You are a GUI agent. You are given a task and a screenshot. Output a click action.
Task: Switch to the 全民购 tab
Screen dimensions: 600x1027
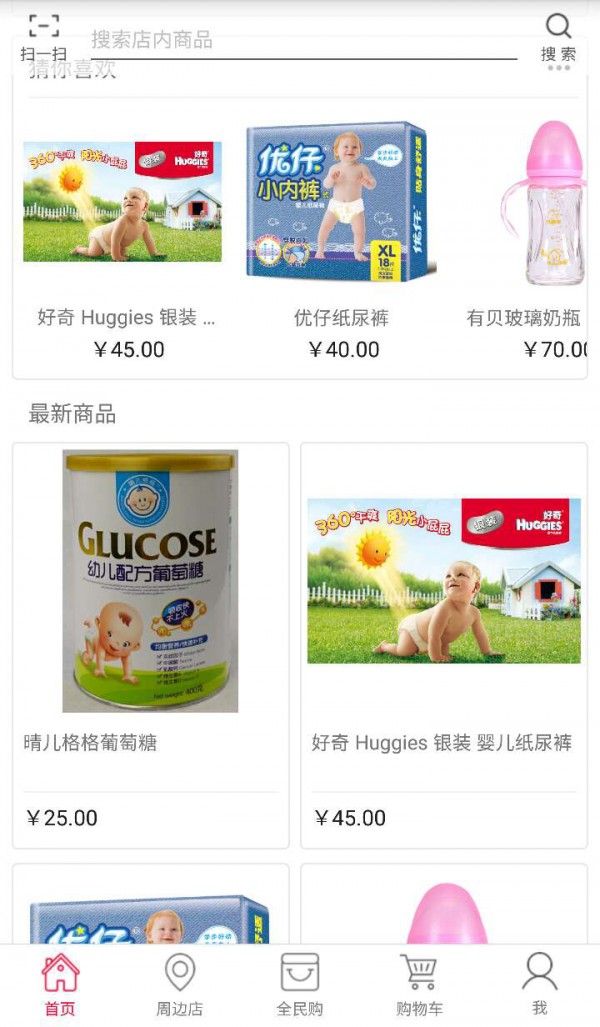click(x=300, y=985)
